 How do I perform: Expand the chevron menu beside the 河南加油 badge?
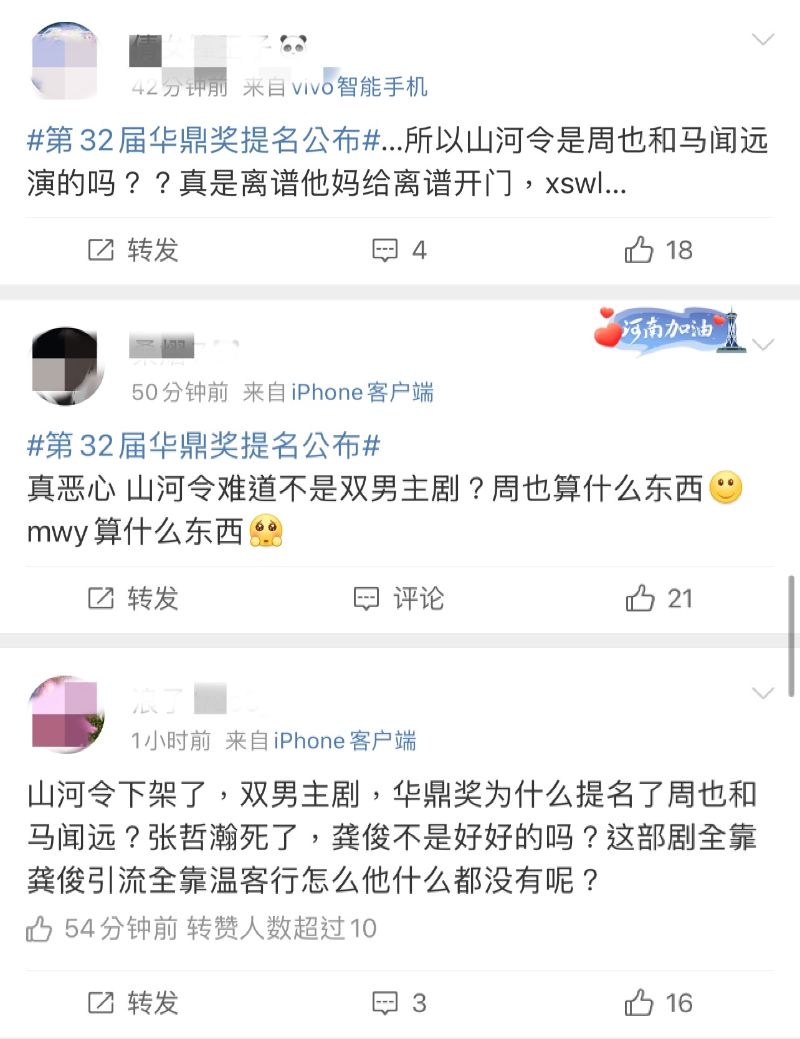pos(763,345)
